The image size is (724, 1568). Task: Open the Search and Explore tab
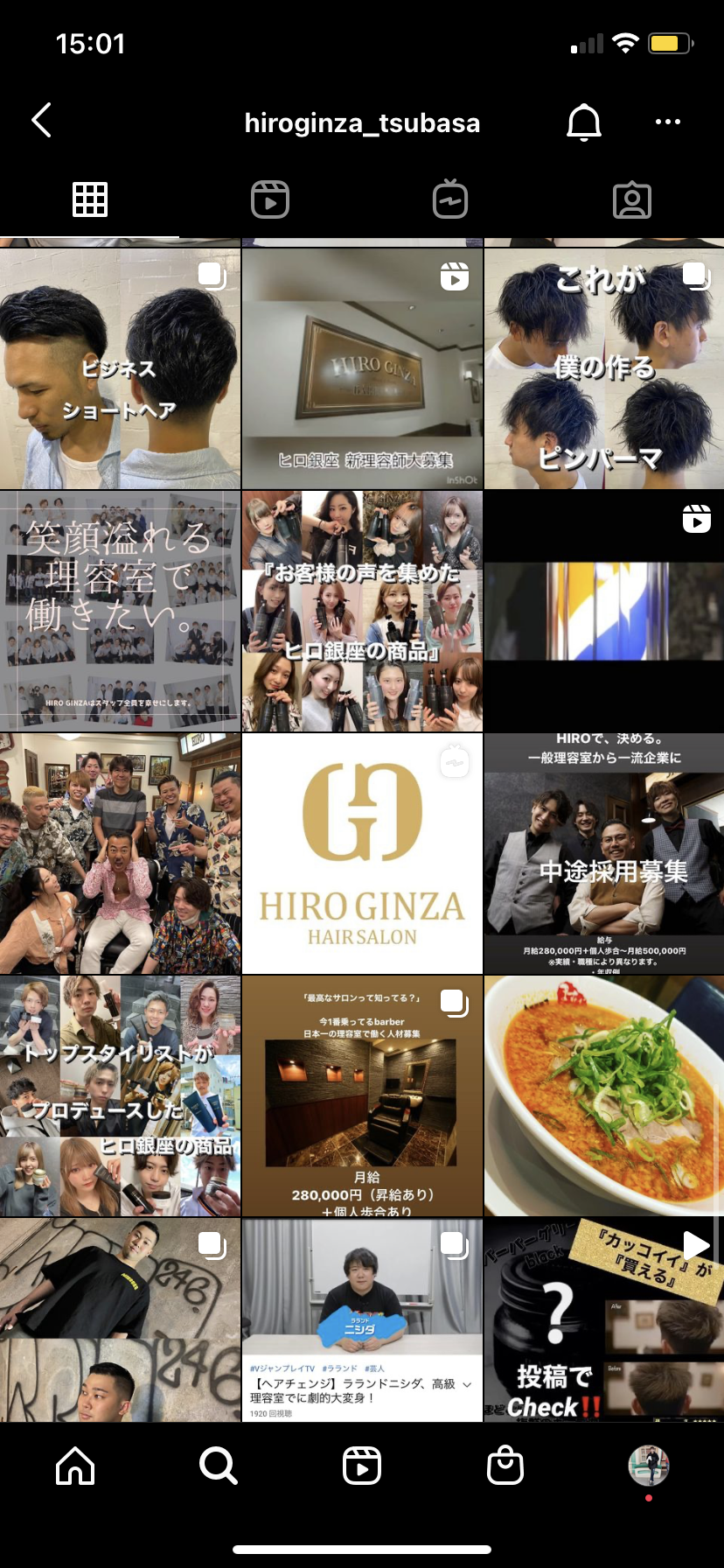[218, 1465]
